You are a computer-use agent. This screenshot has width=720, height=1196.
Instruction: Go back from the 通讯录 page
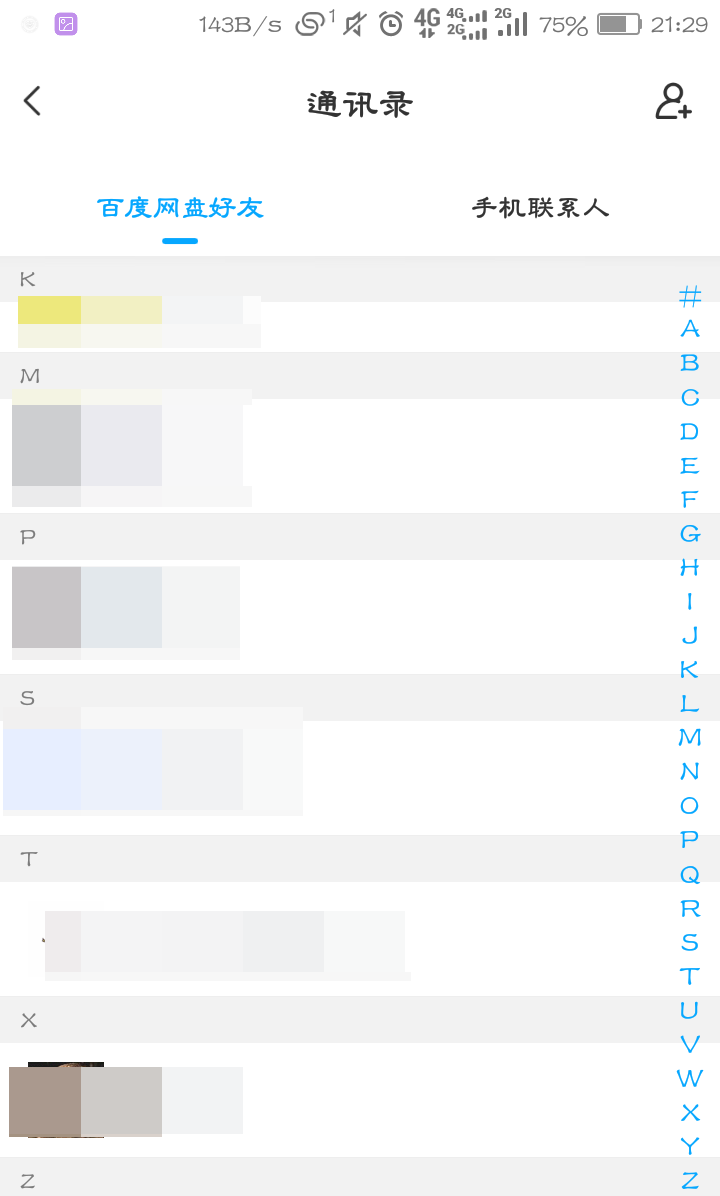pos(33,101)
